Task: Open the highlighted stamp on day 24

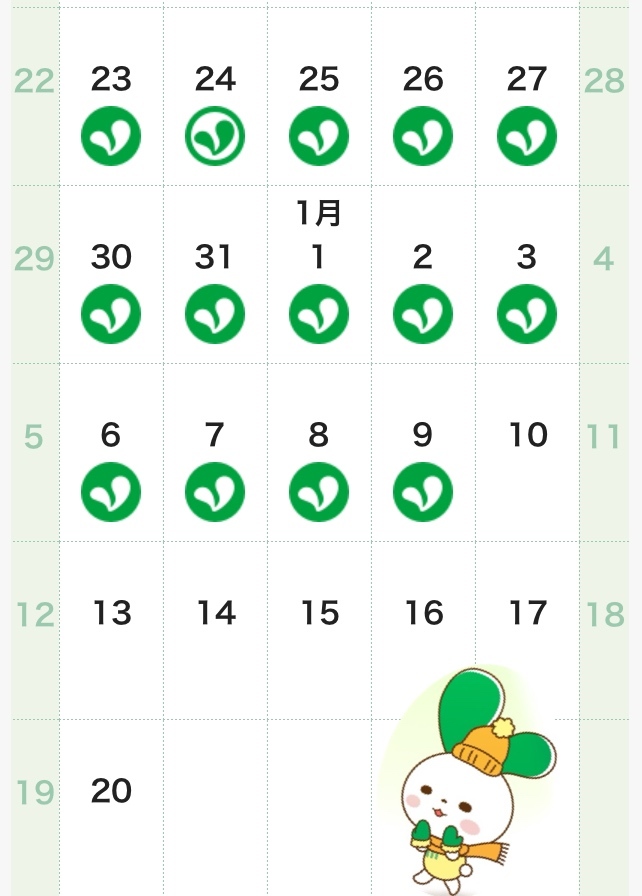Action: pos(215,136)
